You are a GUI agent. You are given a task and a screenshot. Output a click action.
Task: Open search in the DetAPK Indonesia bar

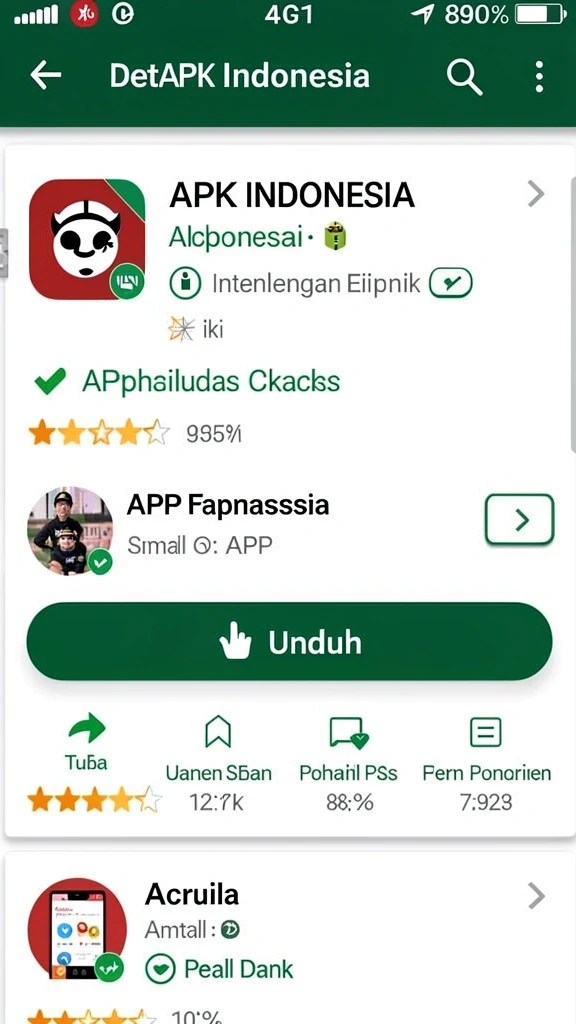tap(464, 76)
